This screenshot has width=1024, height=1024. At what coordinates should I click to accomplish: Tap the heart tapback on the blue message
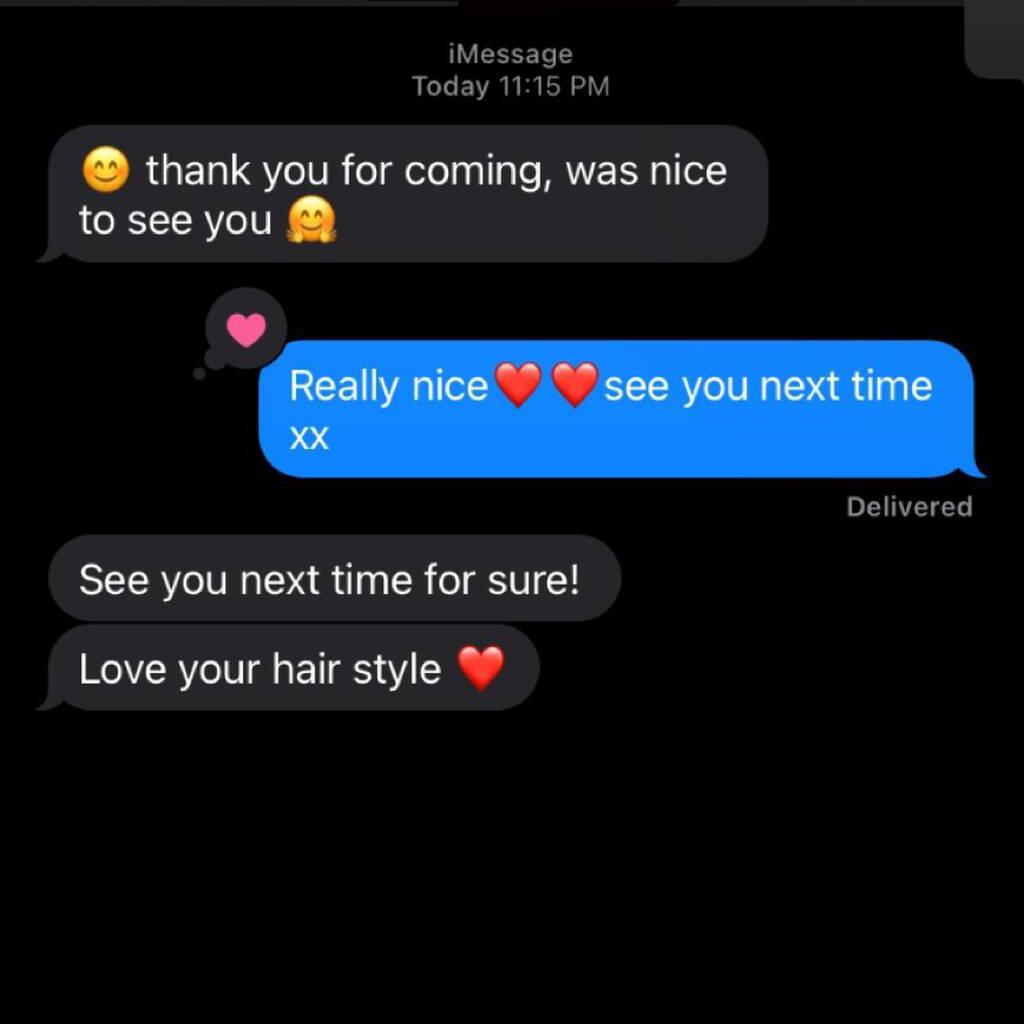point(246,329)
